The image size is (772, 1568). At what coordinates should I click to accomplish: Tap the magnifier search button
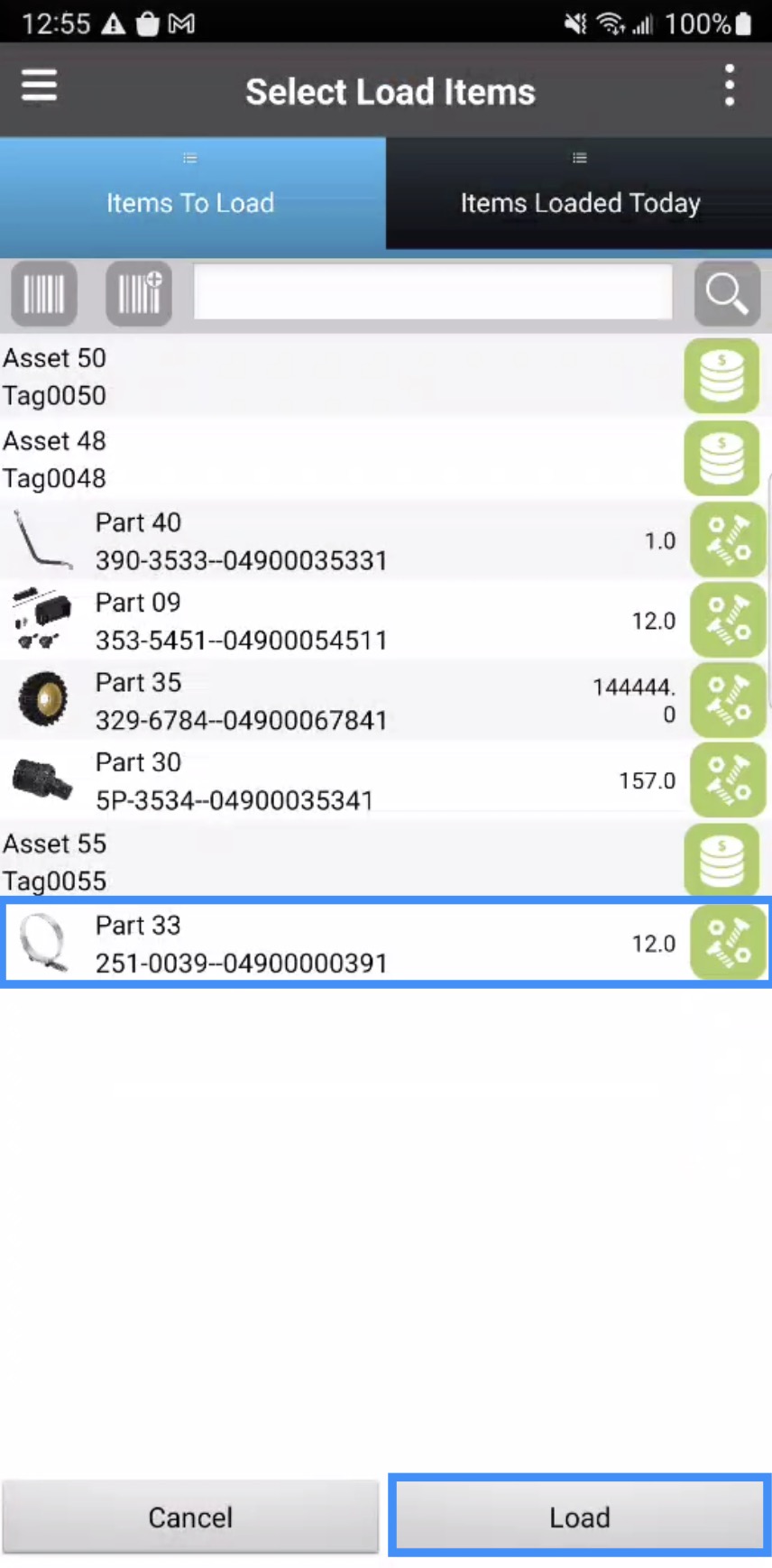click(727, 294)
